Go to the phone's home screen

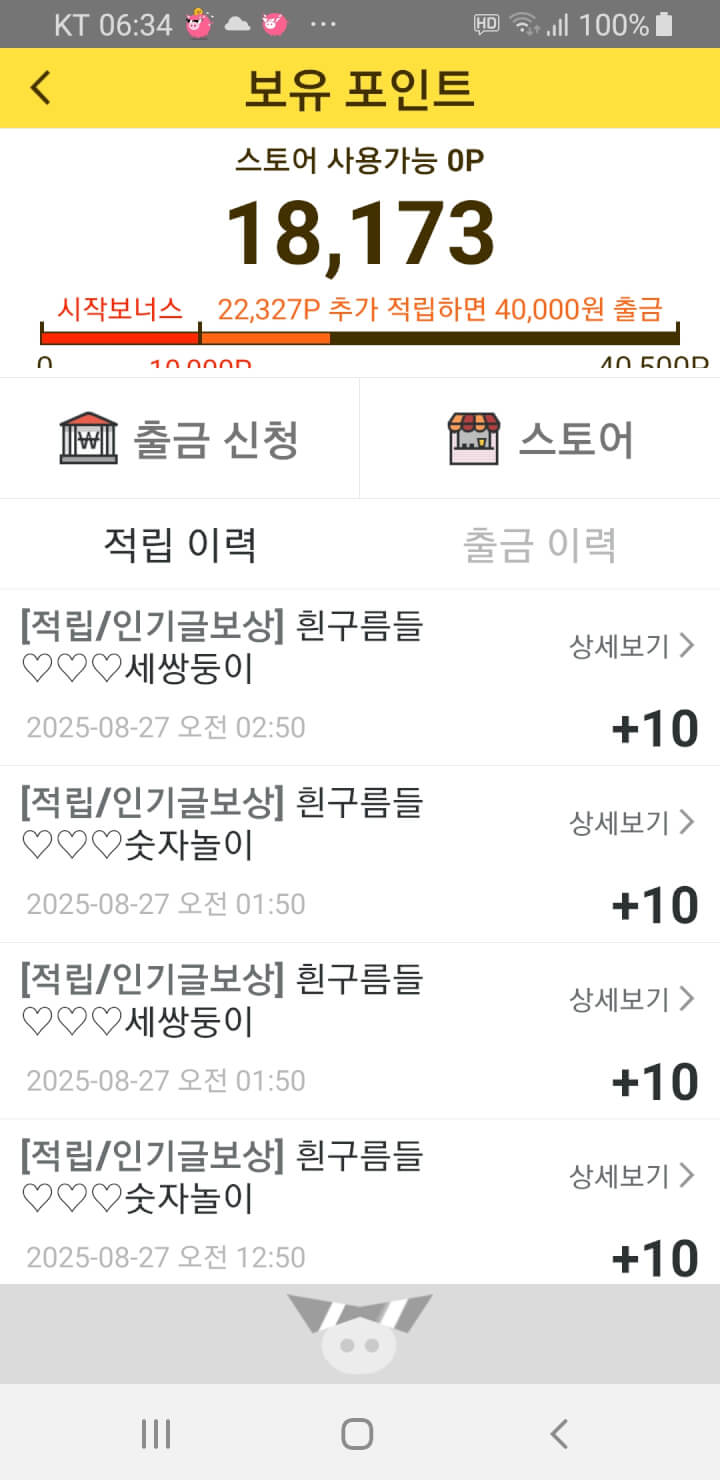pos(357,1434)
